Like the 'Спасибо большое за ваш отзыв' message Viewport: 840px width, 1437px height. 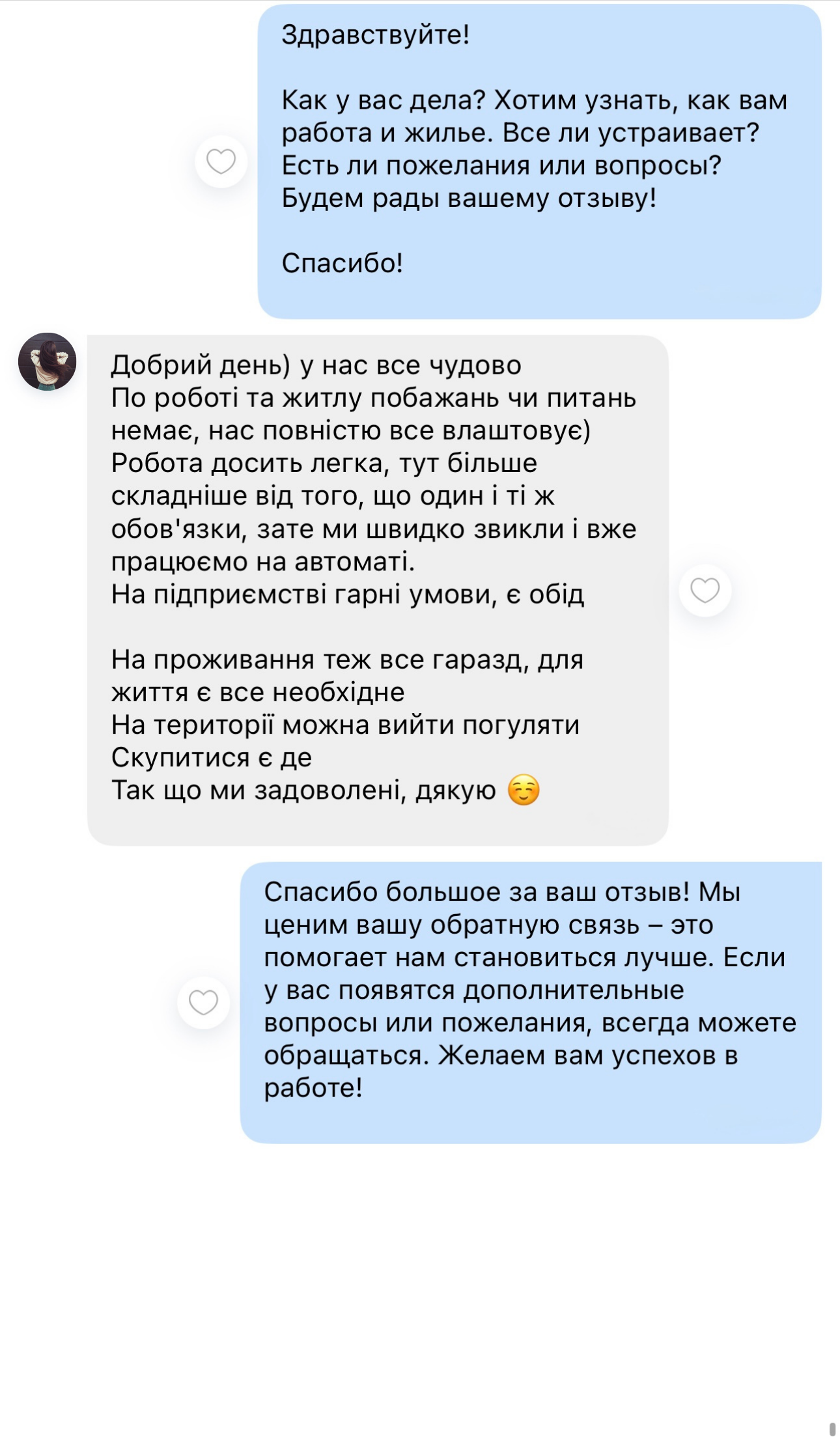click(203, 1003)
